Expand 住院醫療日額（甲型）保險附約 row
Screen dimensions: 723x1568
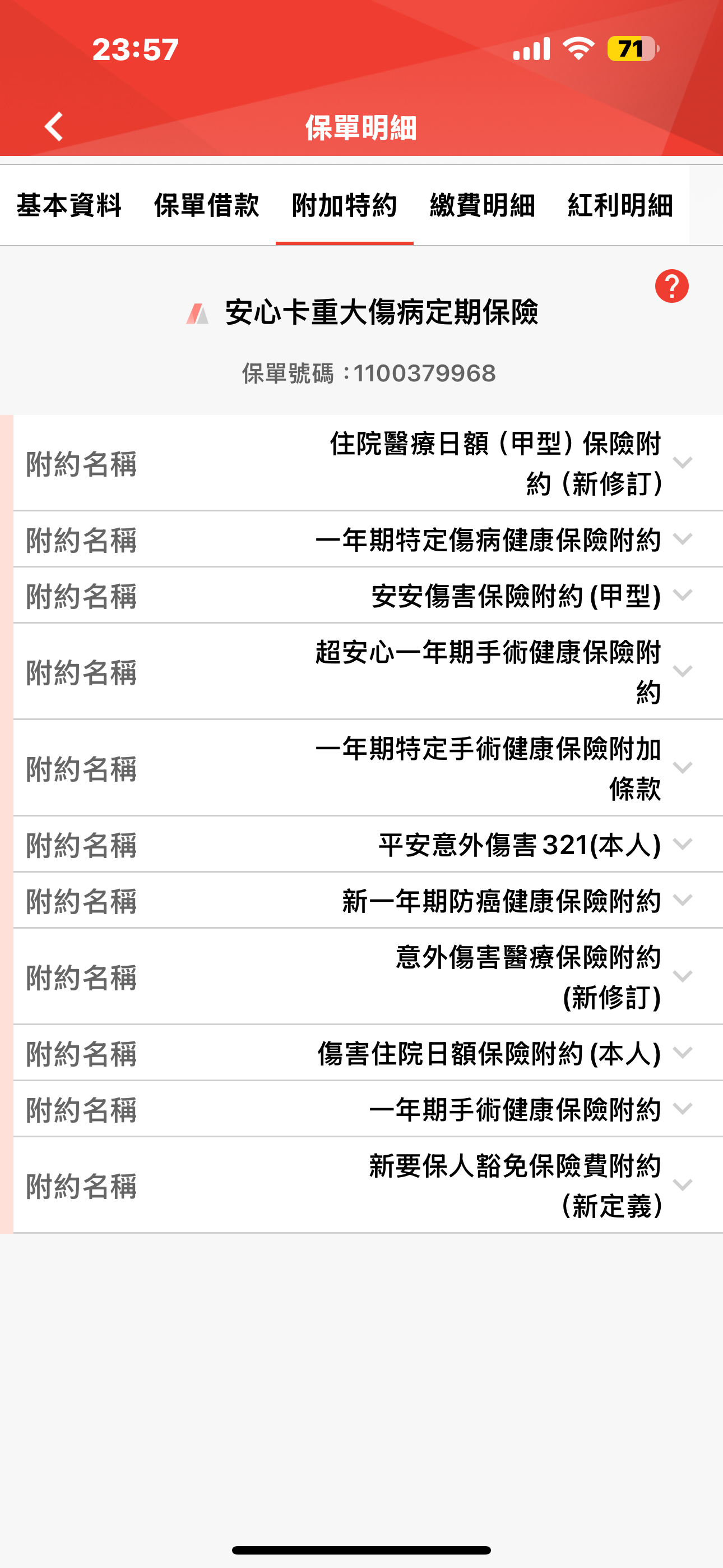tap(368, 463)
